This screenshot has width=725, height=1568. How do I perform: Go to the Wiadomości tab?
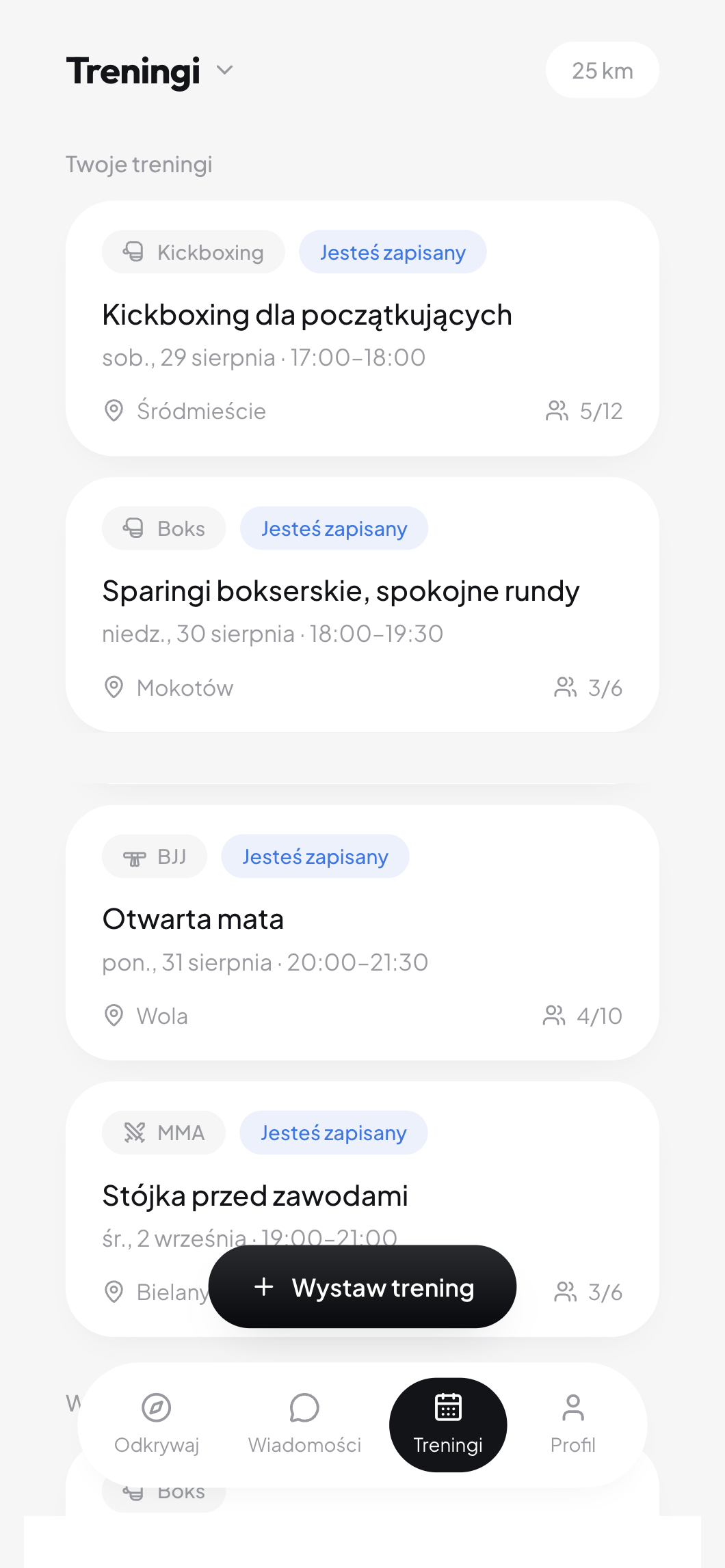click(304, 1424)
